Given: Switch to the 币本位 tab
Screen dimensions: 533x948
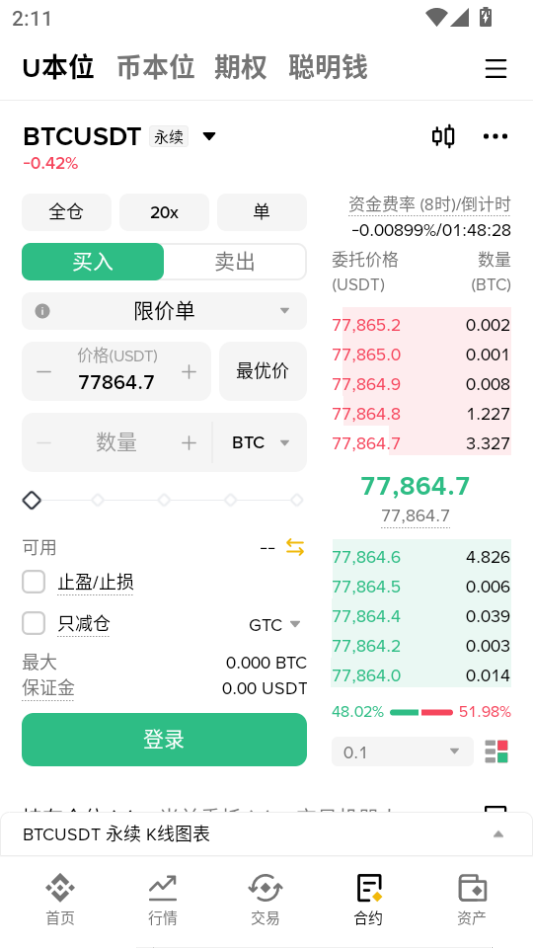Looking at the screenshot, I should [155, 67].
